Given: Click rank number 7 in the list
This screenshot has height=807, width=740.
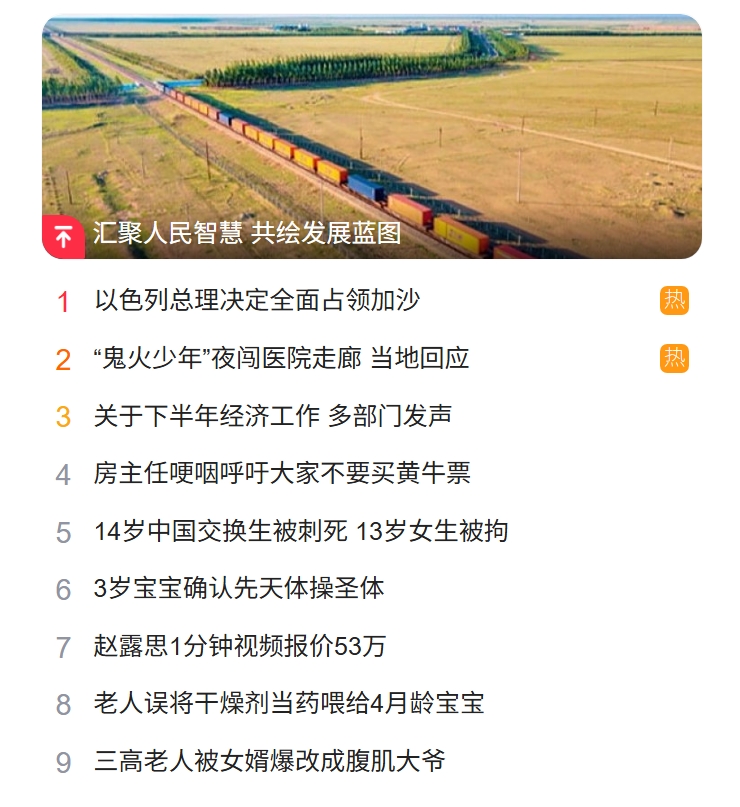Looking at the screenshot, I should 58,645.
